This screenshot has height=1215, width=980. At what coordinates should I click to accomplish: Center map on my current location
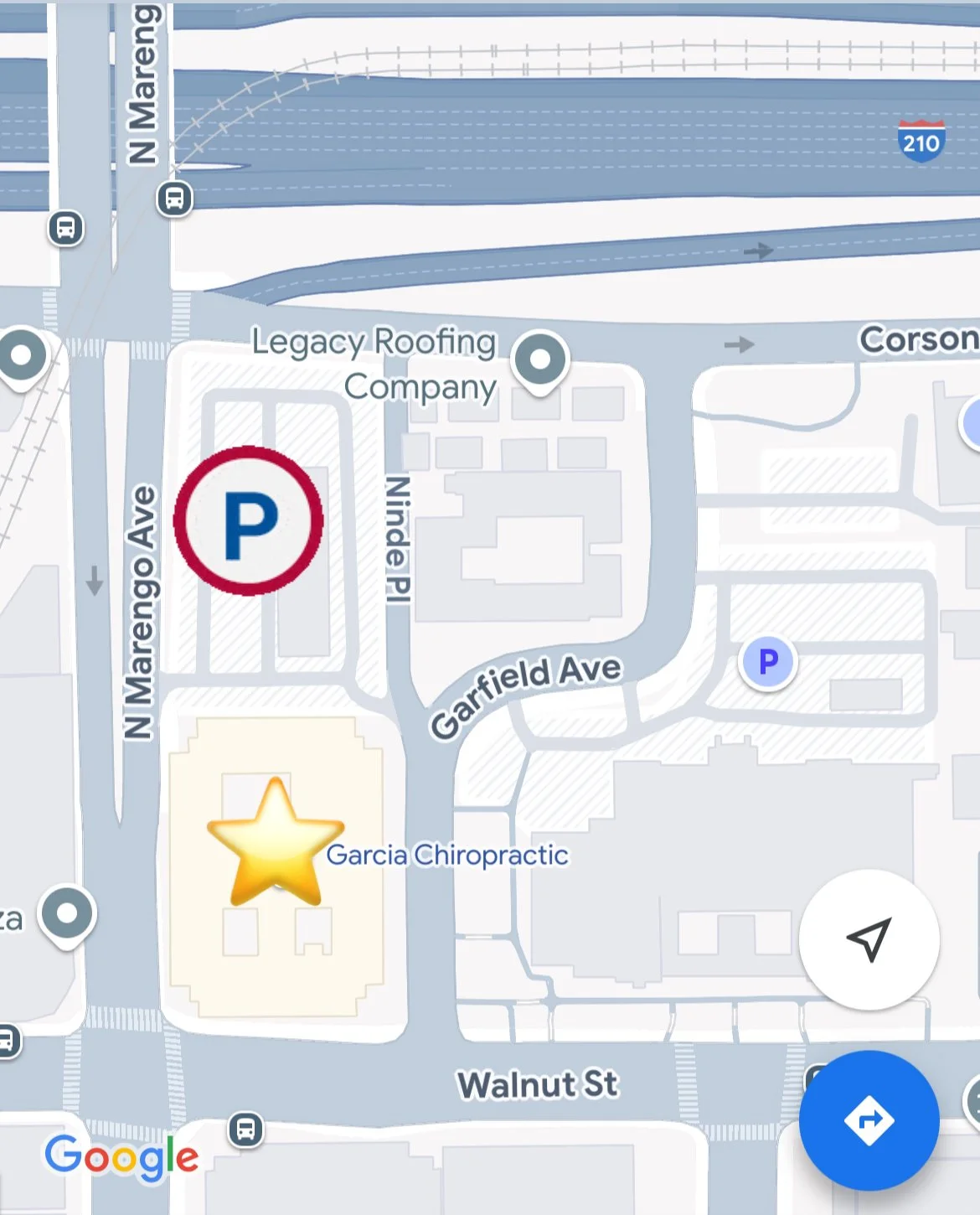pyautogui.click(x=869, y=939)
